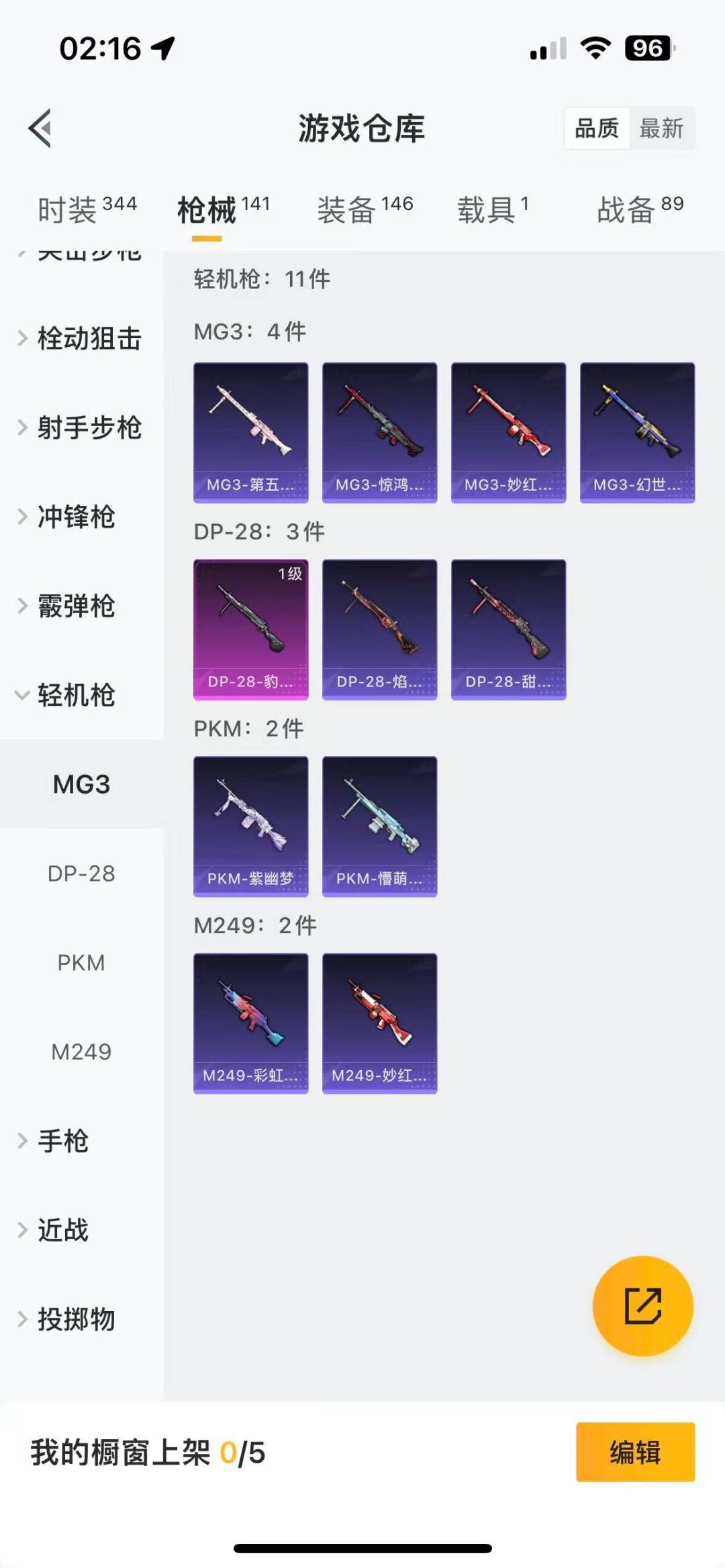The width and height of the screenshot is (725, 1568).
Task: Open the DP-28-豹 level 1 skin
Action: [x=250, y=629]
